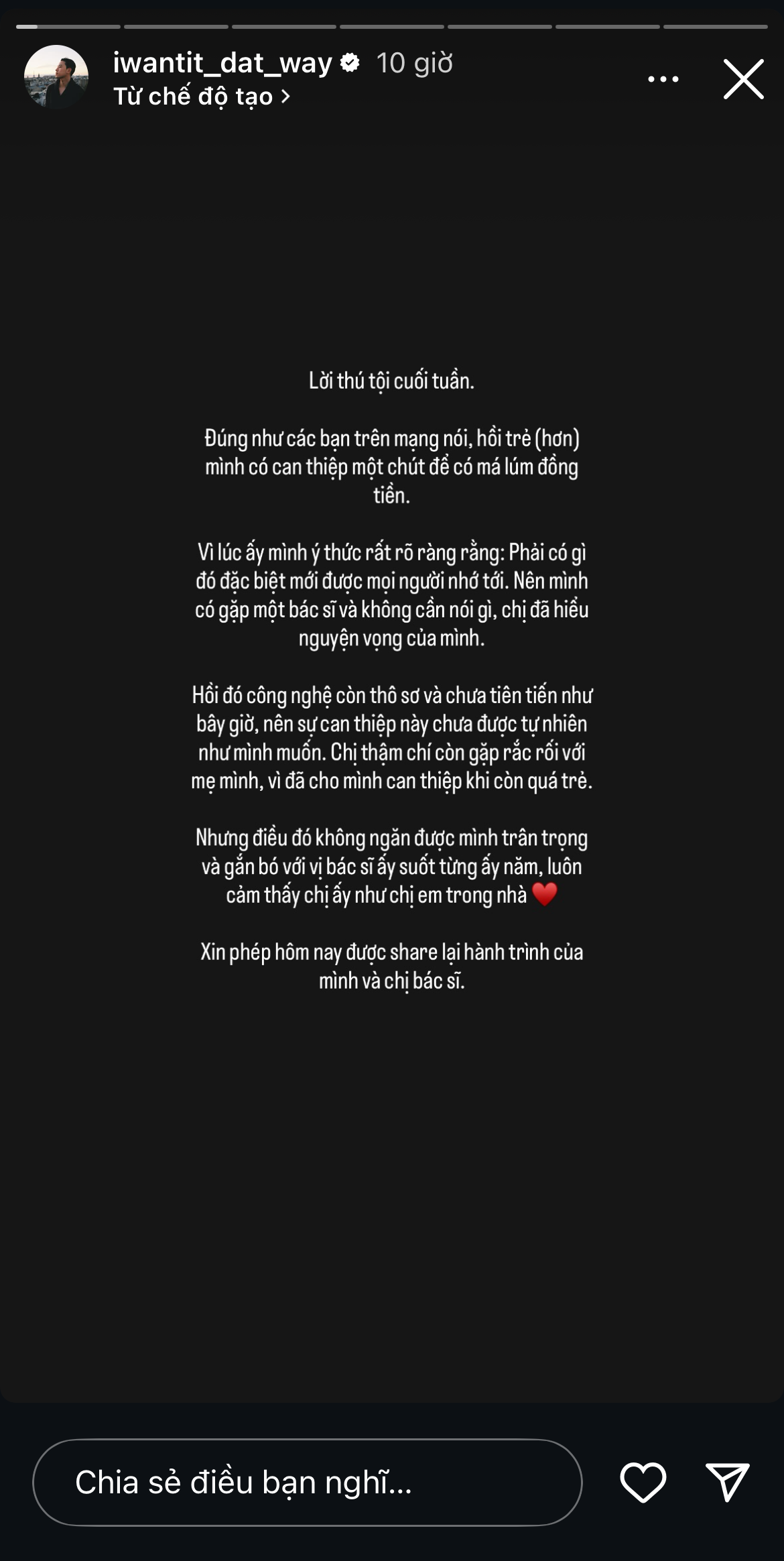Like this story with the heart icon

tap(643, 1482)
